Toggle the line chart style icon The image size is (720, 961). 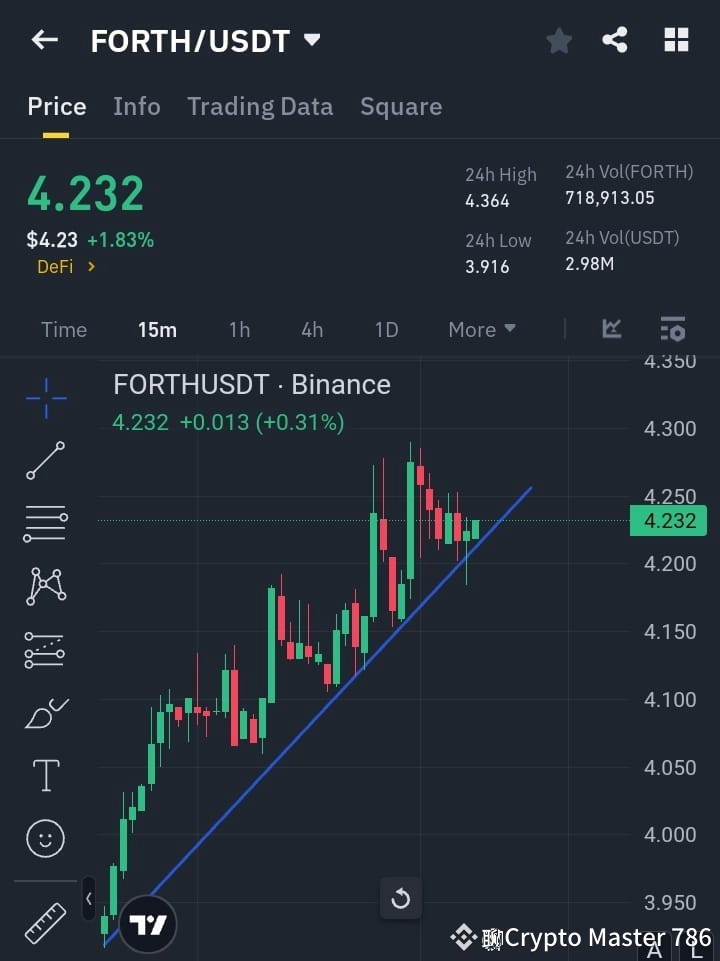pos(612,329)
